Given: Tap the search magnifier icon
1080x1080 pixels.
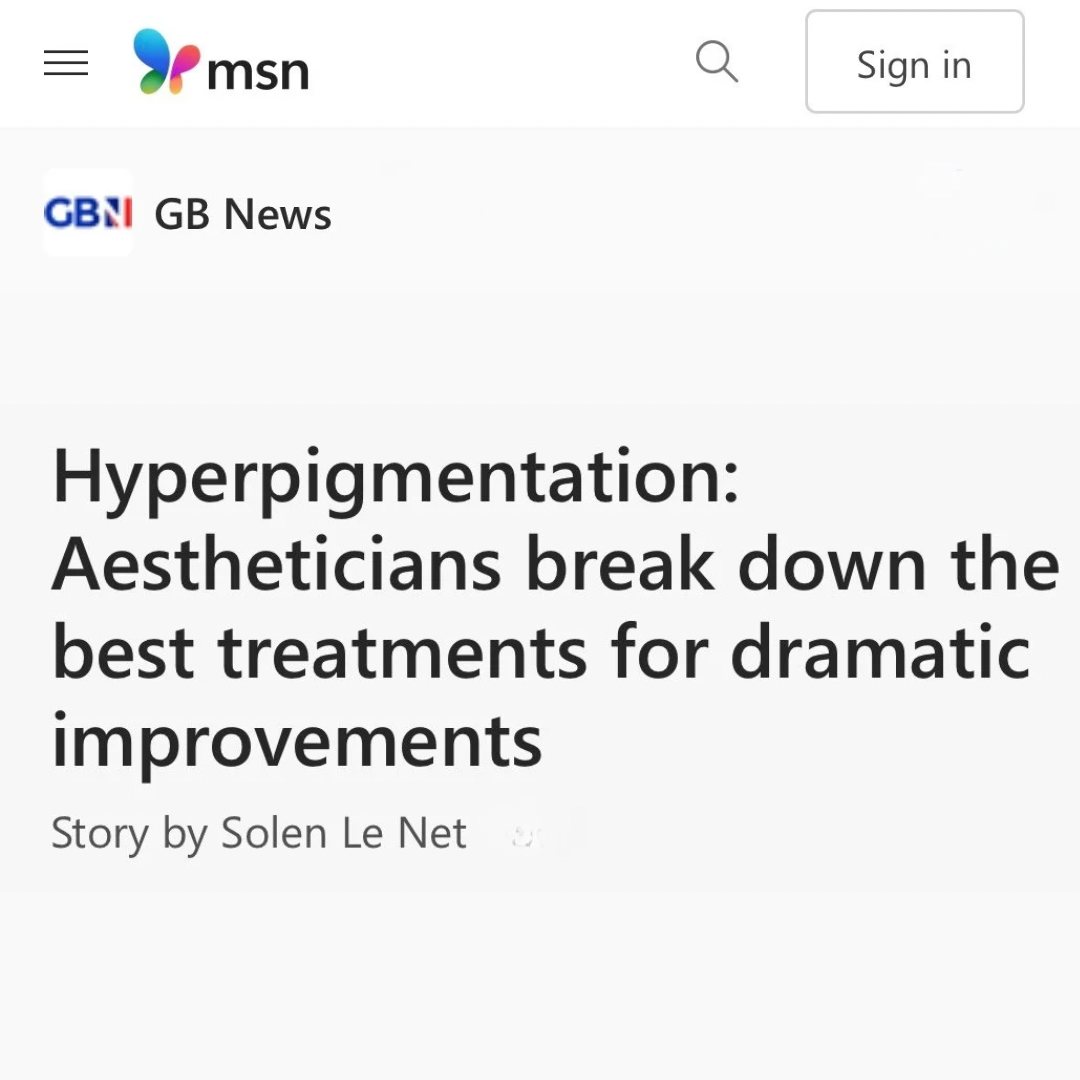Looking at the screenshot, I should [716, 62].
